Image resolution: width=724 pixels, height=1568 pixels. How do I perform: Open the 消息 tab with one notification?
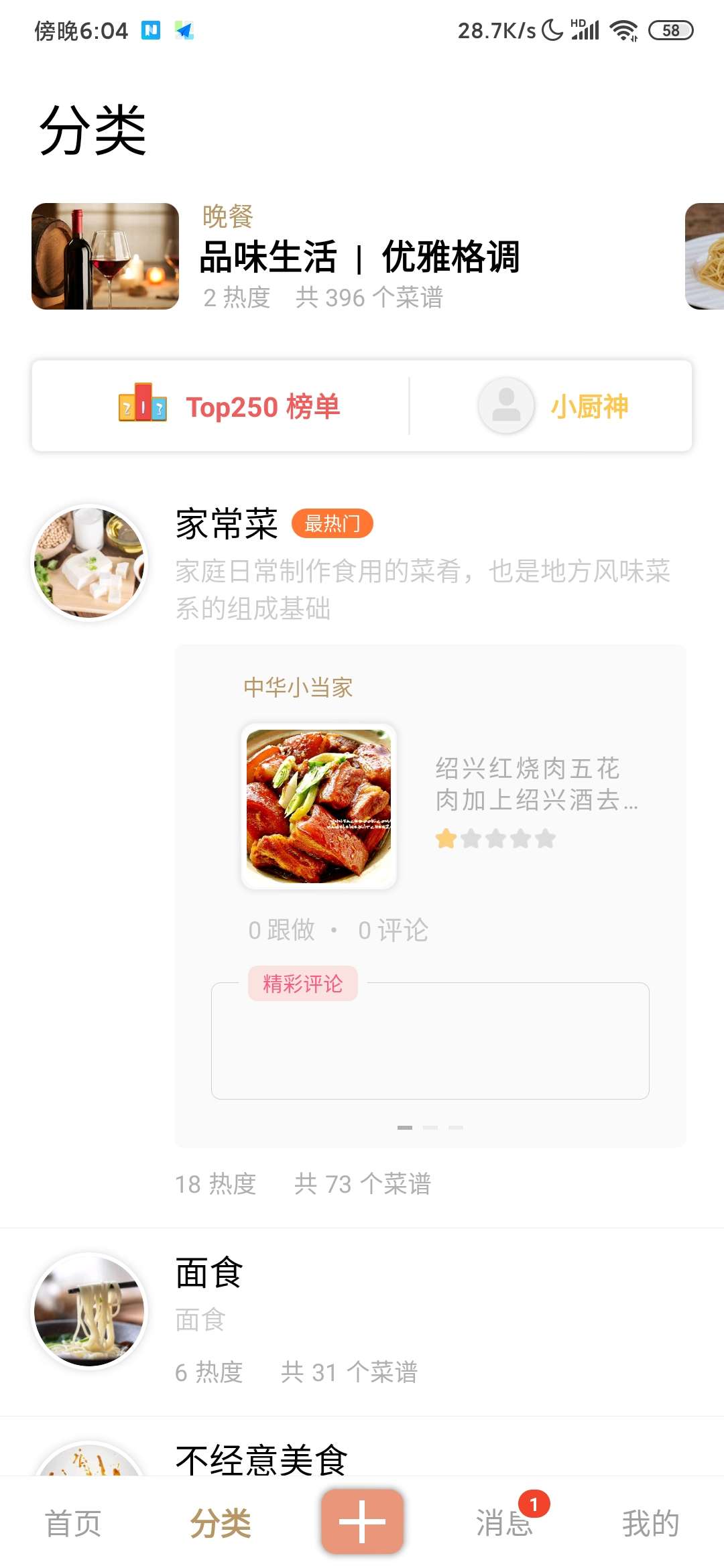[x=504, y=1524]
